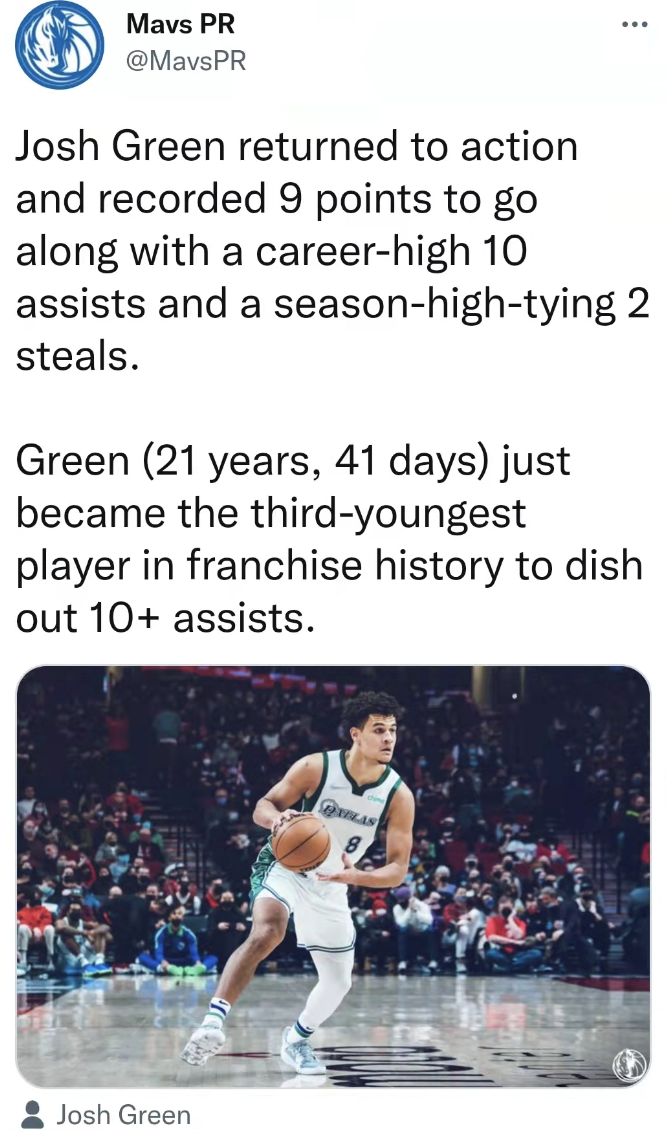Tap the Josh Green photo tag
The height and width of the screenshot is (1134, 666).
(108, 1114)
